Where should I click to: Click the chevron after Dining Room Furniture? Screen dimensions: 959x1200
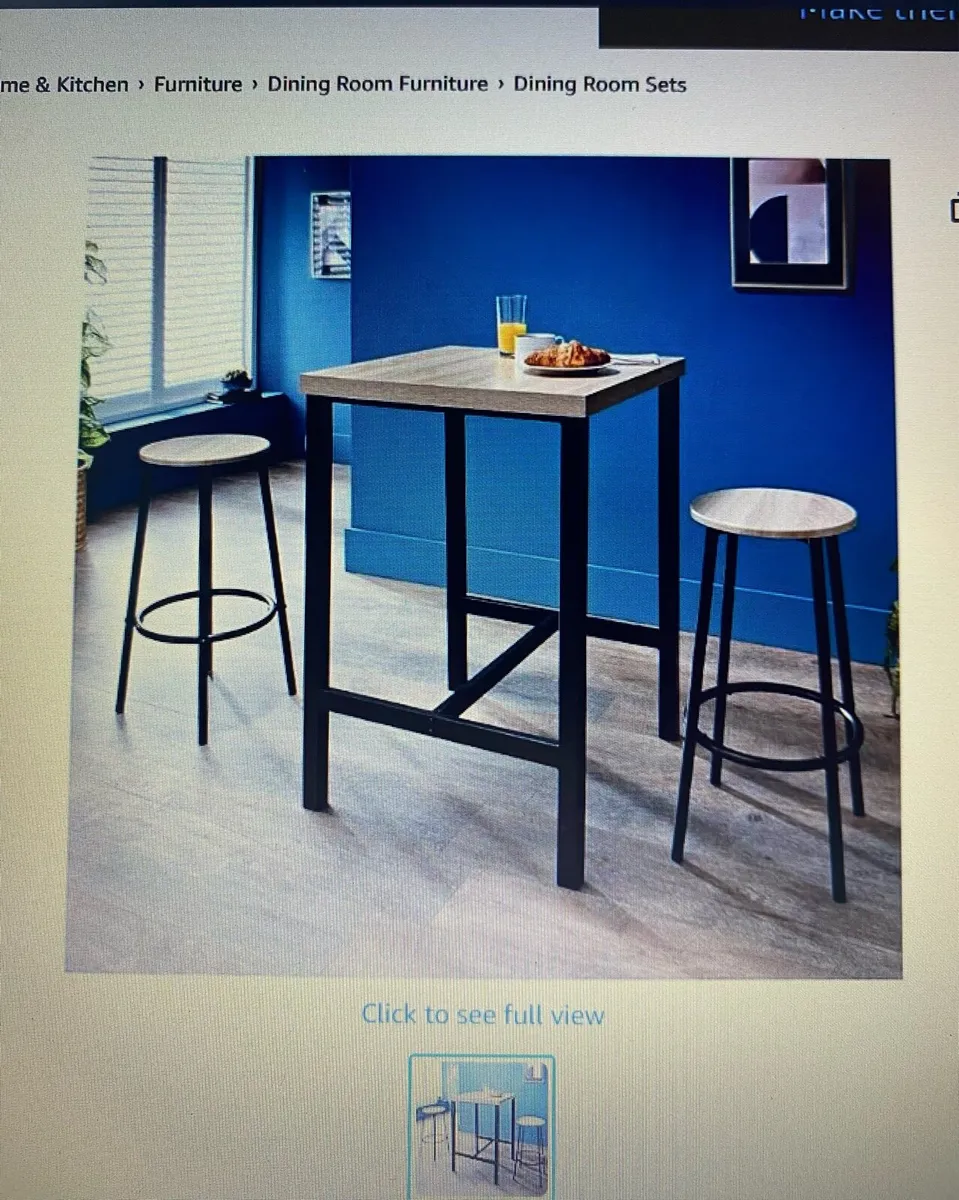tap(500, 84)
